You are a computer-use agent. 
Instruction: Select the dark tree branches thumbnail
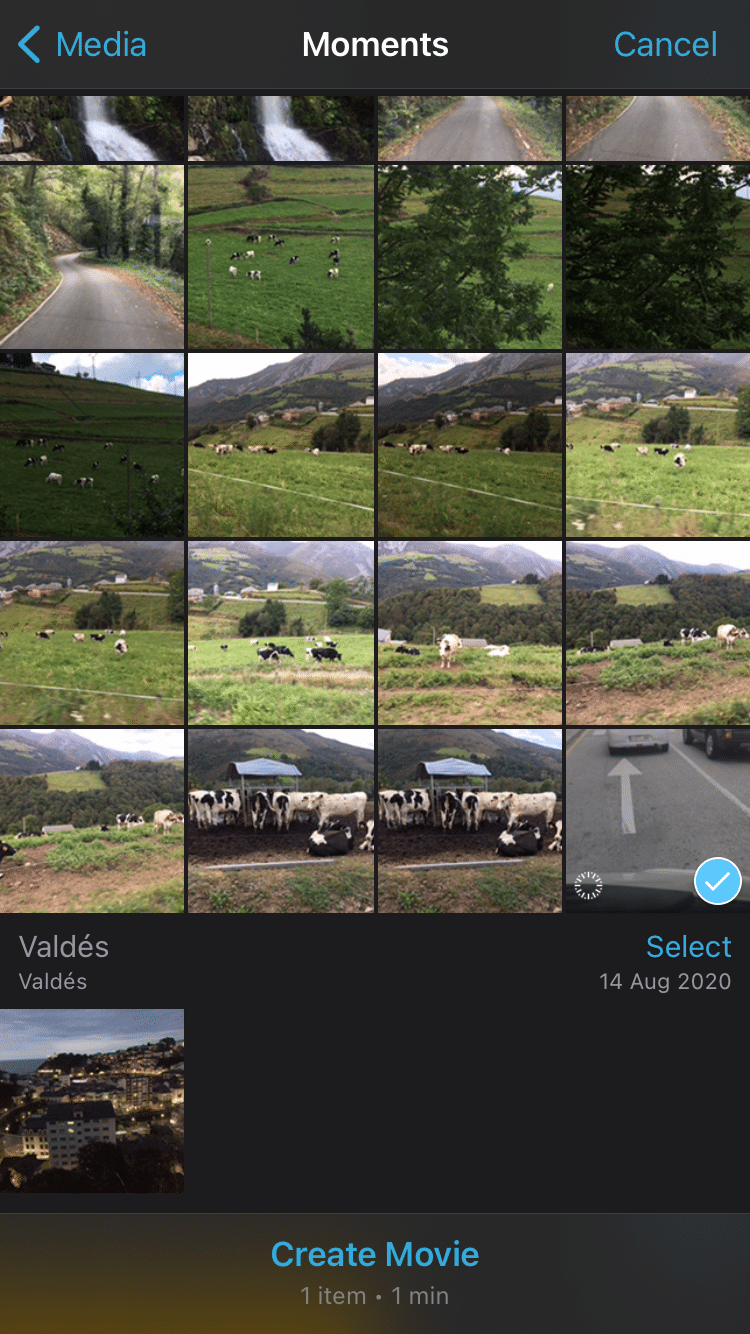[657, 257]
